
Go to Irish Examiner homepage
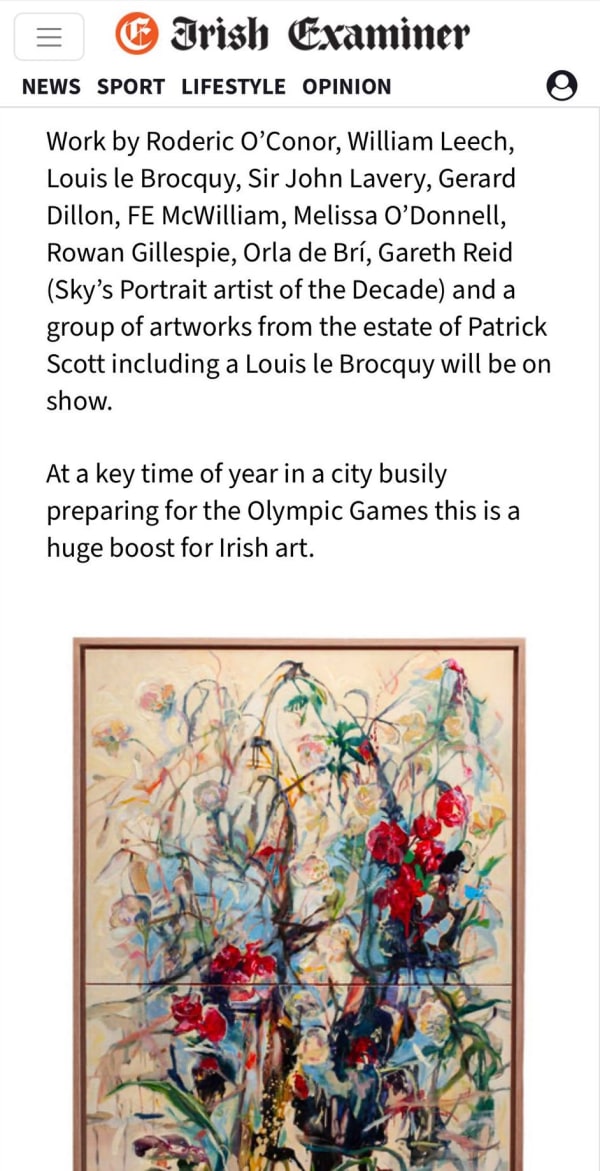pyautogui.click(x=291, y=34)
